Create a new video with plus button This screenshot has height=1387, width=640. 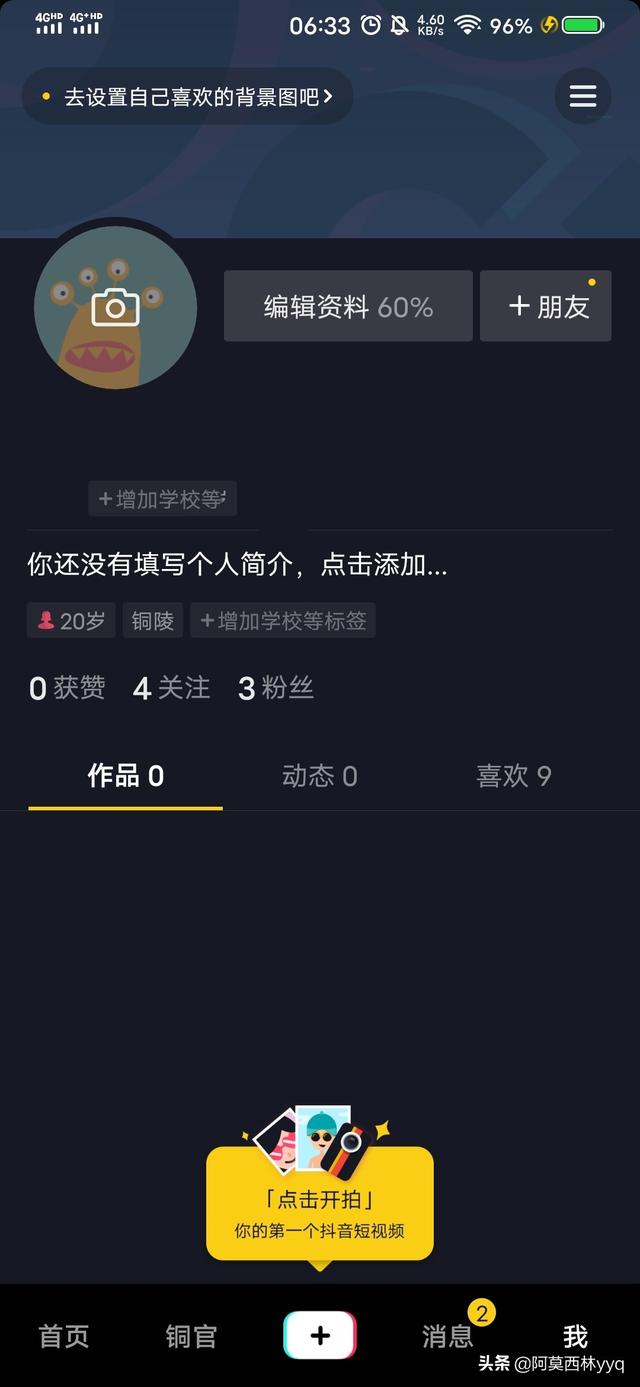[x=320, y=1335]
